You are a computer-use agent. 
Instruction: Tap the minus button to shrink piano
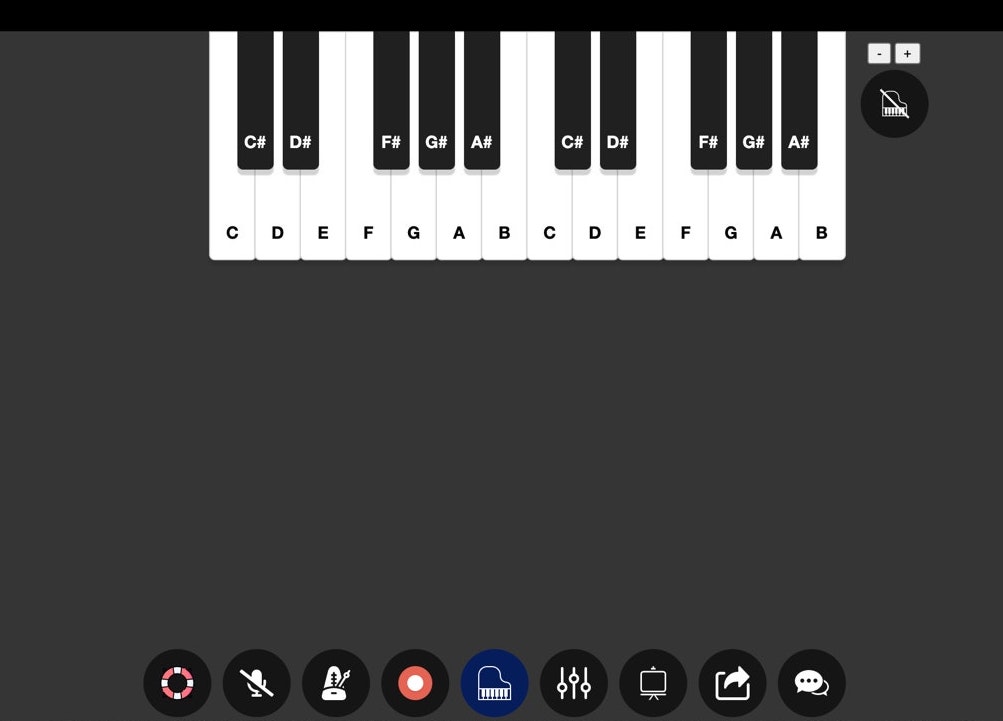click(x=879, y=54)
